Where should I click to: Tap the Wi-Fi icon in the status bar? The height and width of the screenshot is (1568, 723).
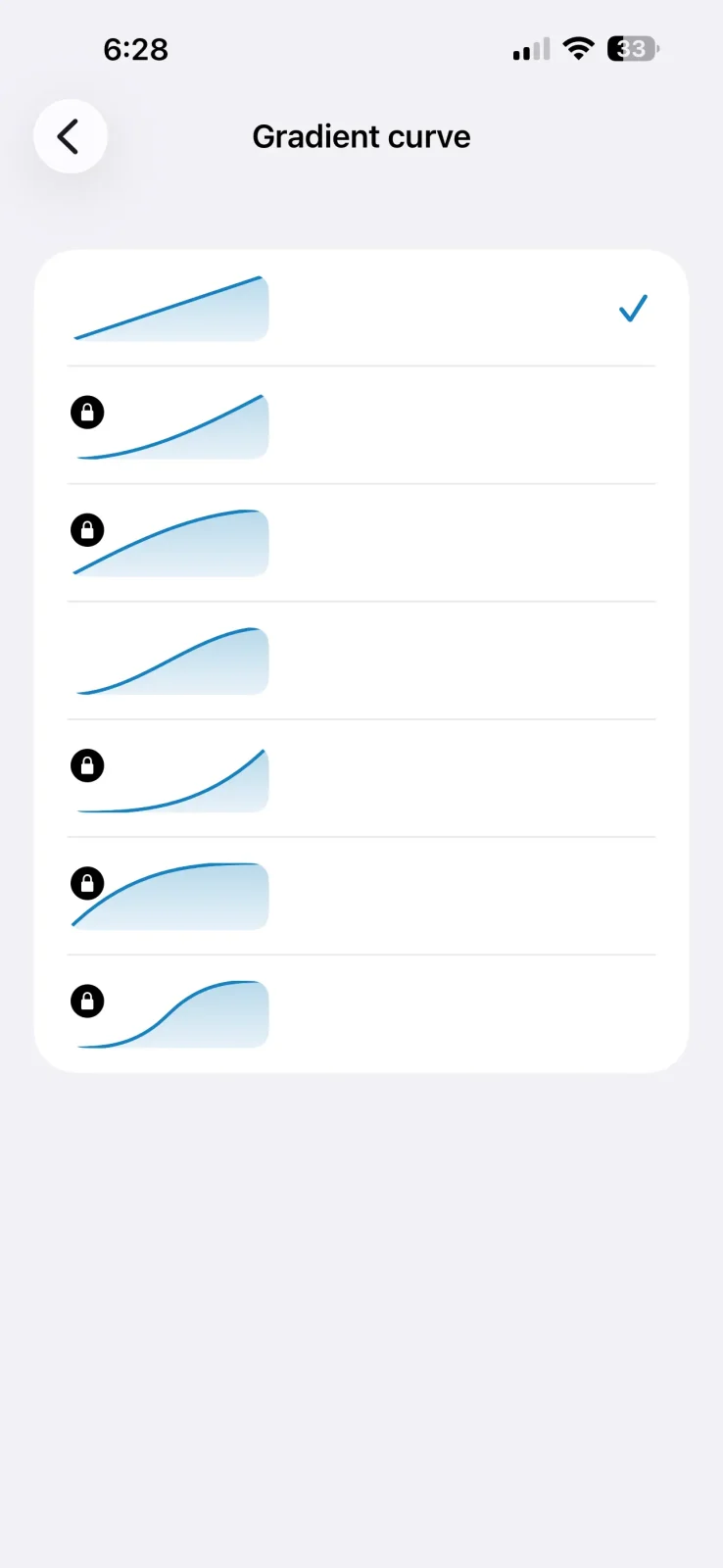pyautogui.click(x=579, y=49)
